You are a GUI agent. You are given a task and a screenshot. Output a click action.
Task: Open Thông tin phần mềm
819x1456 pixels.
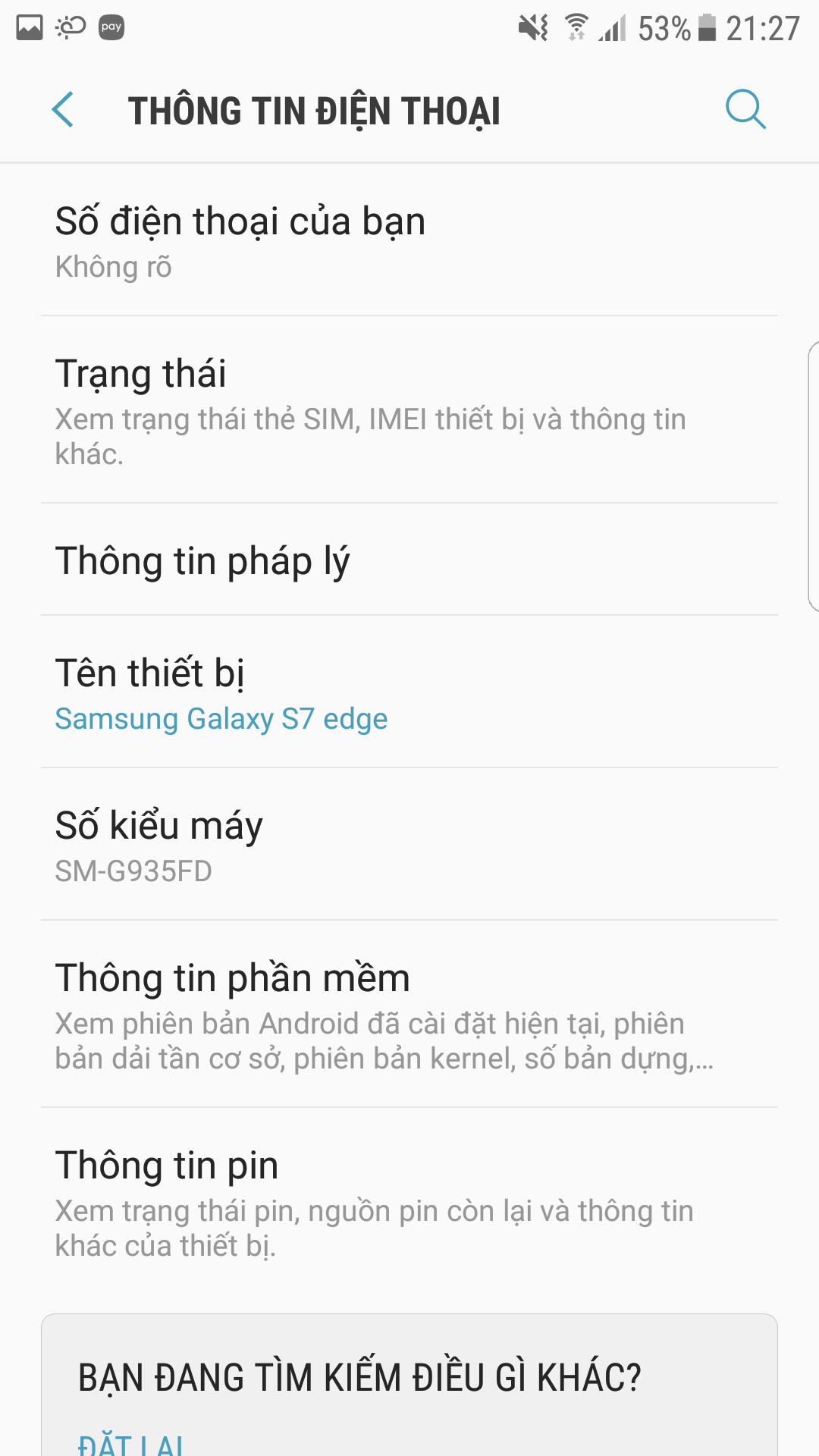tap(409, 1015)
